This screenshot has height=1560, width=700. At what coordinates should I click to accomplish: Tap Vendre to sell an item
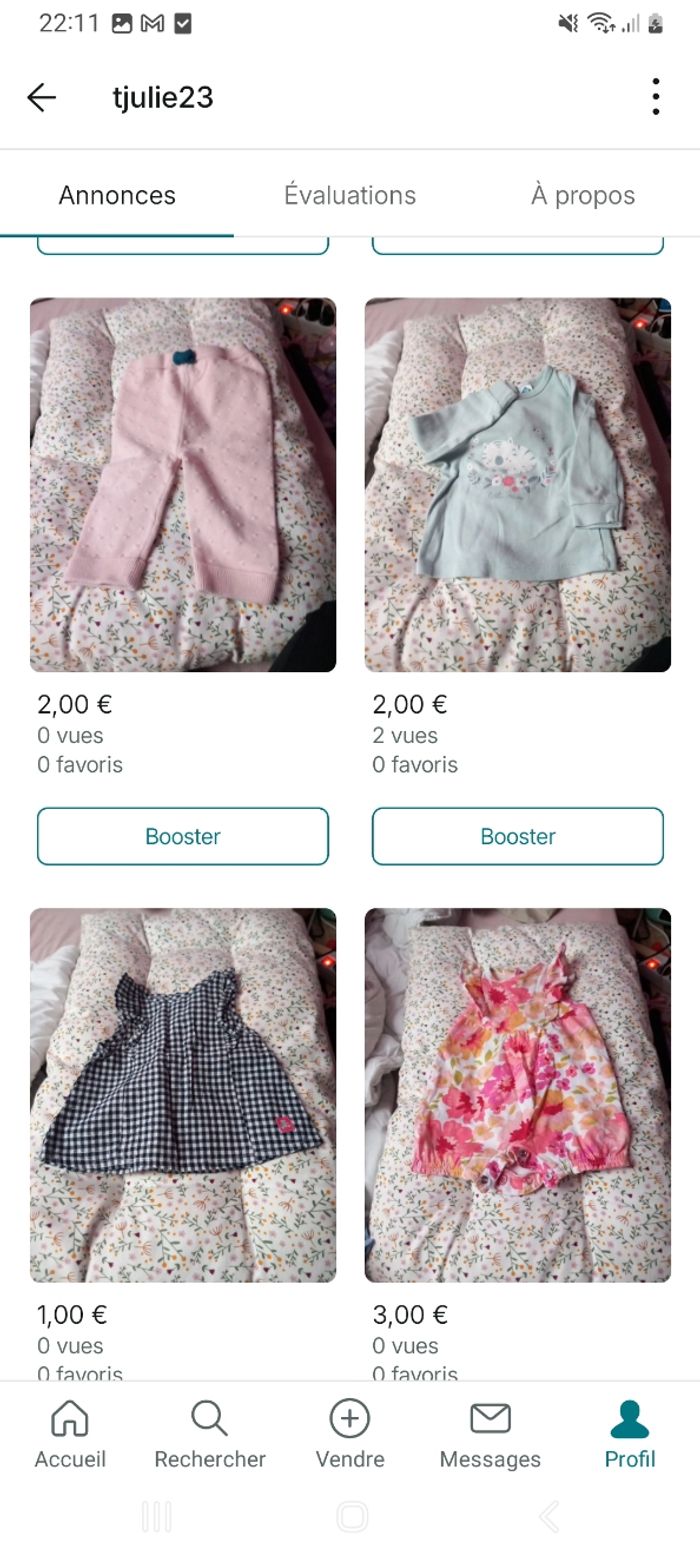350,1435
